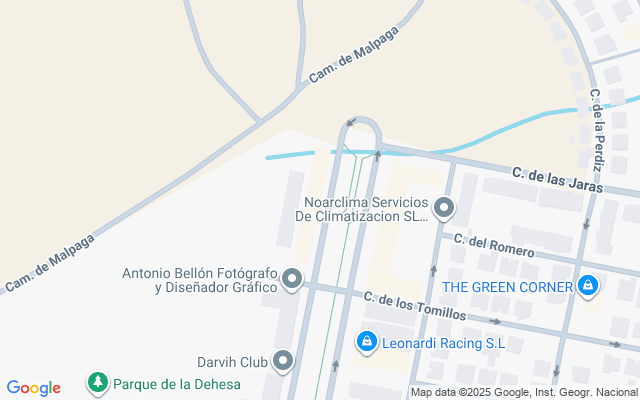Select the Antonio Bellón Fotógrafo map pin

pos(292,280)
